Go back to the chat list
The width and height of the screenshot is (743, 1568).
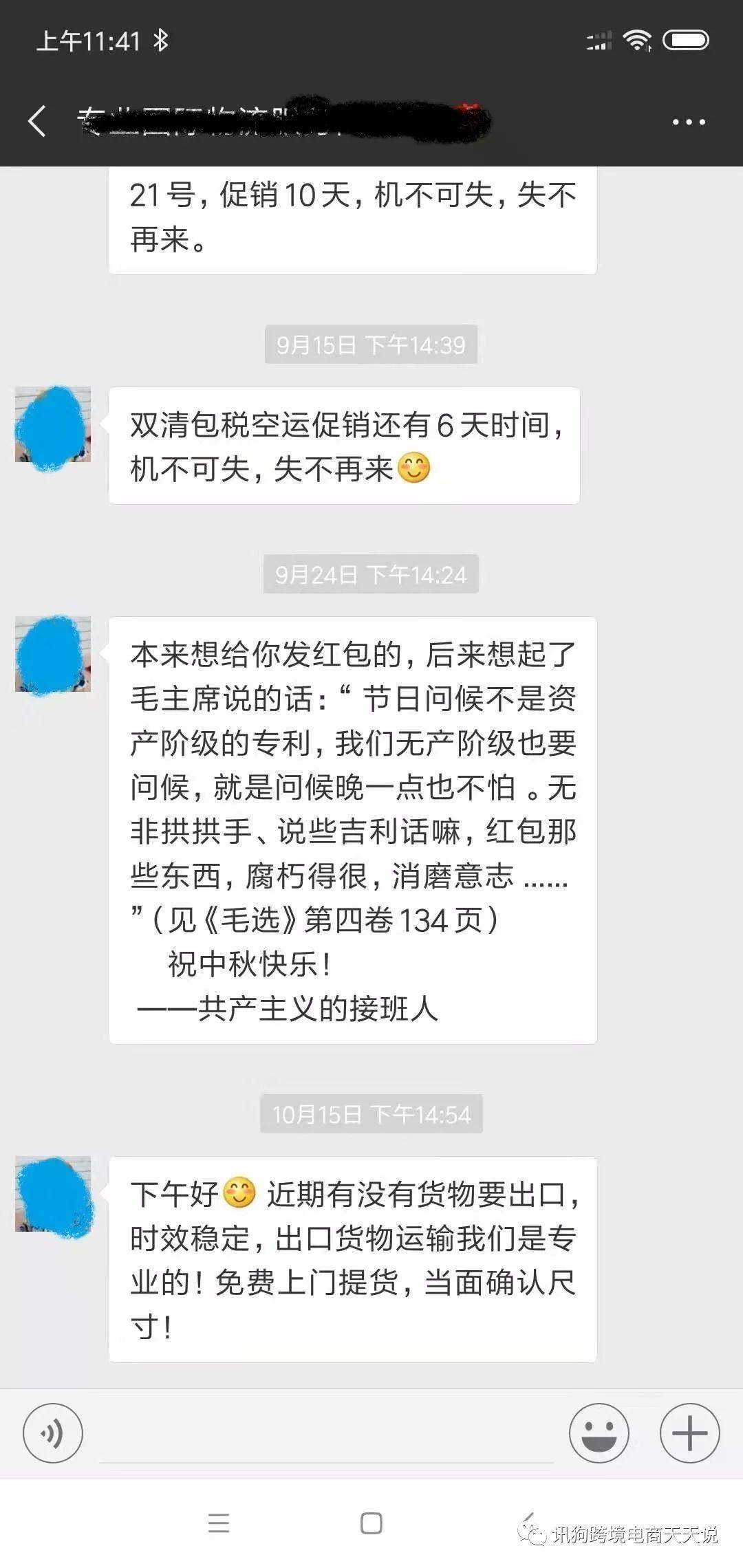click(x=38, y=122)
